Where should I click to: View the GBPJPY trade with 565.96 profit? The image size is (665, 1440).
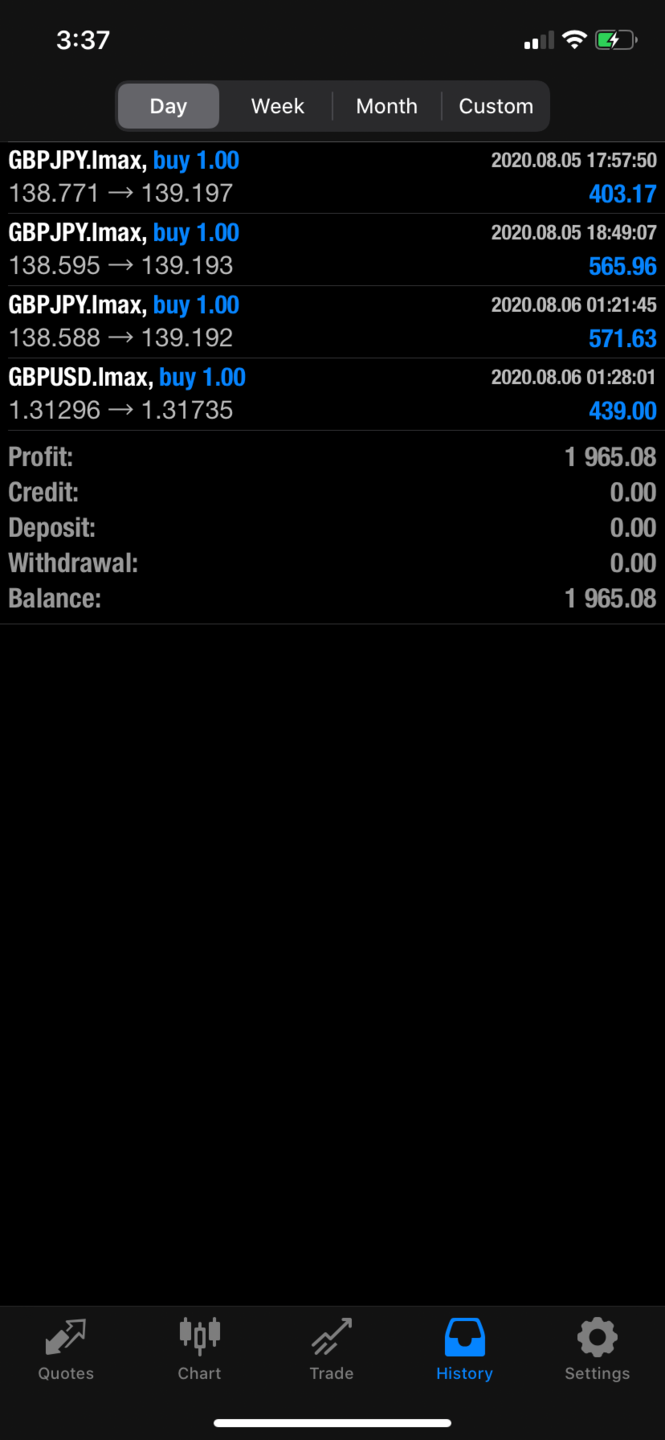click(332, 250)
